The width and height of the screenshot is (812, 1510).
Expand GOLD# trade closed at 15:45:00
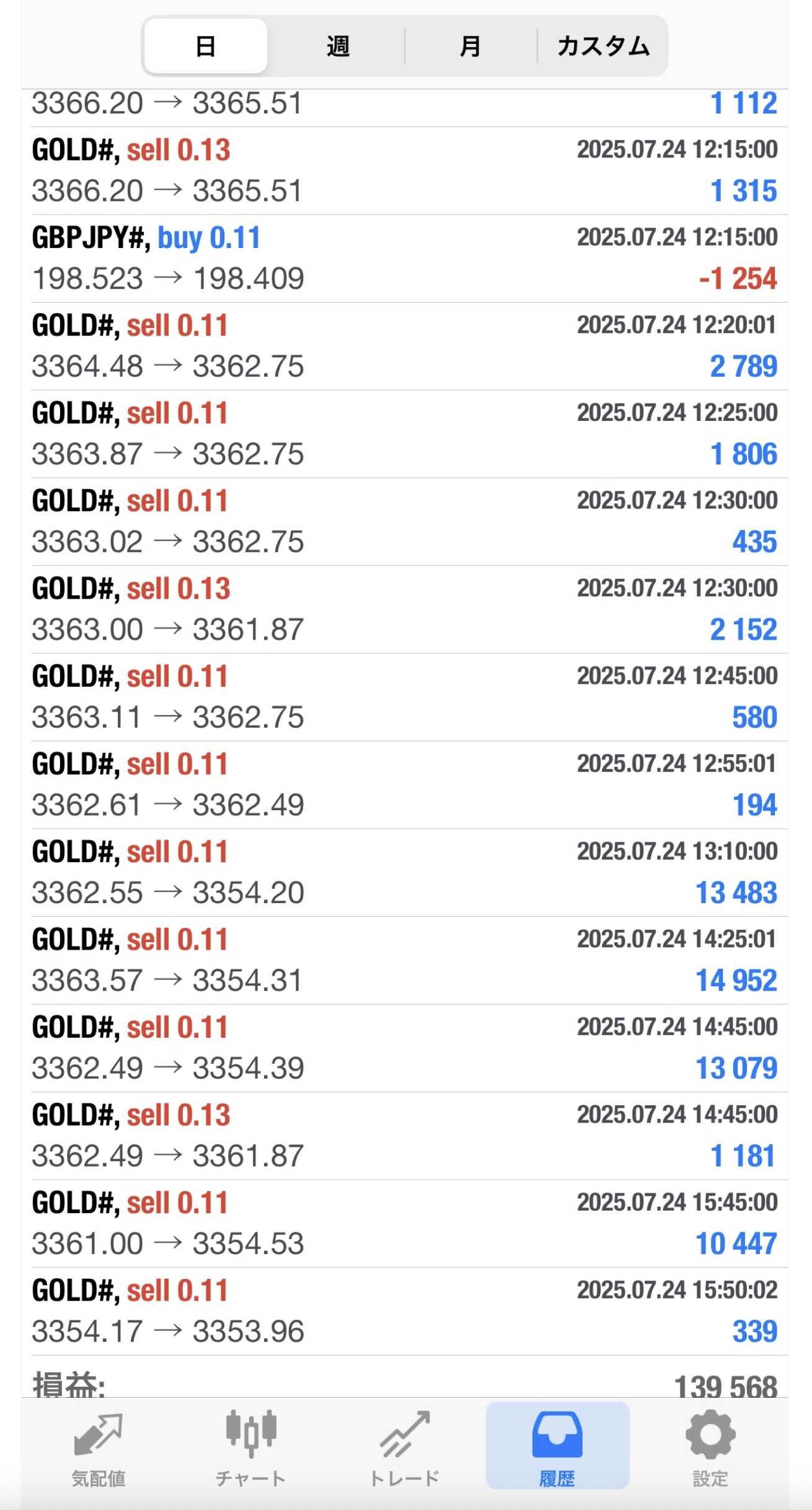coord(404,1224)
